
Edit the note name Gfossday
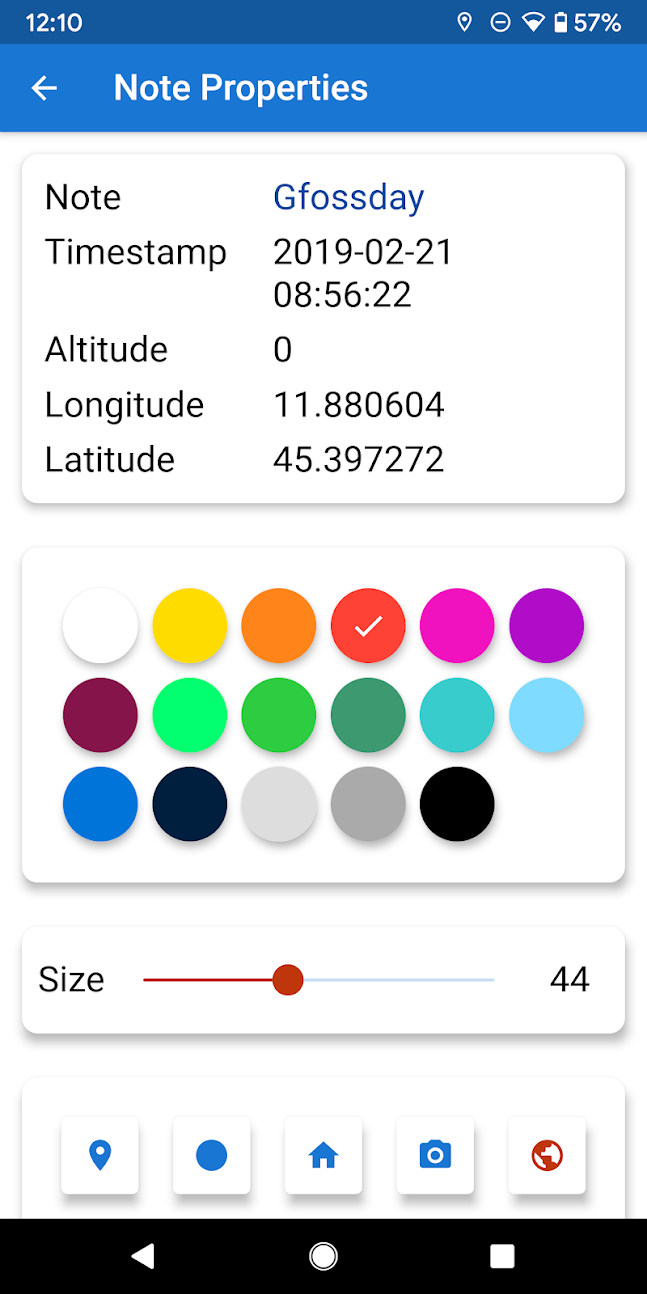(x=348, y=197)
